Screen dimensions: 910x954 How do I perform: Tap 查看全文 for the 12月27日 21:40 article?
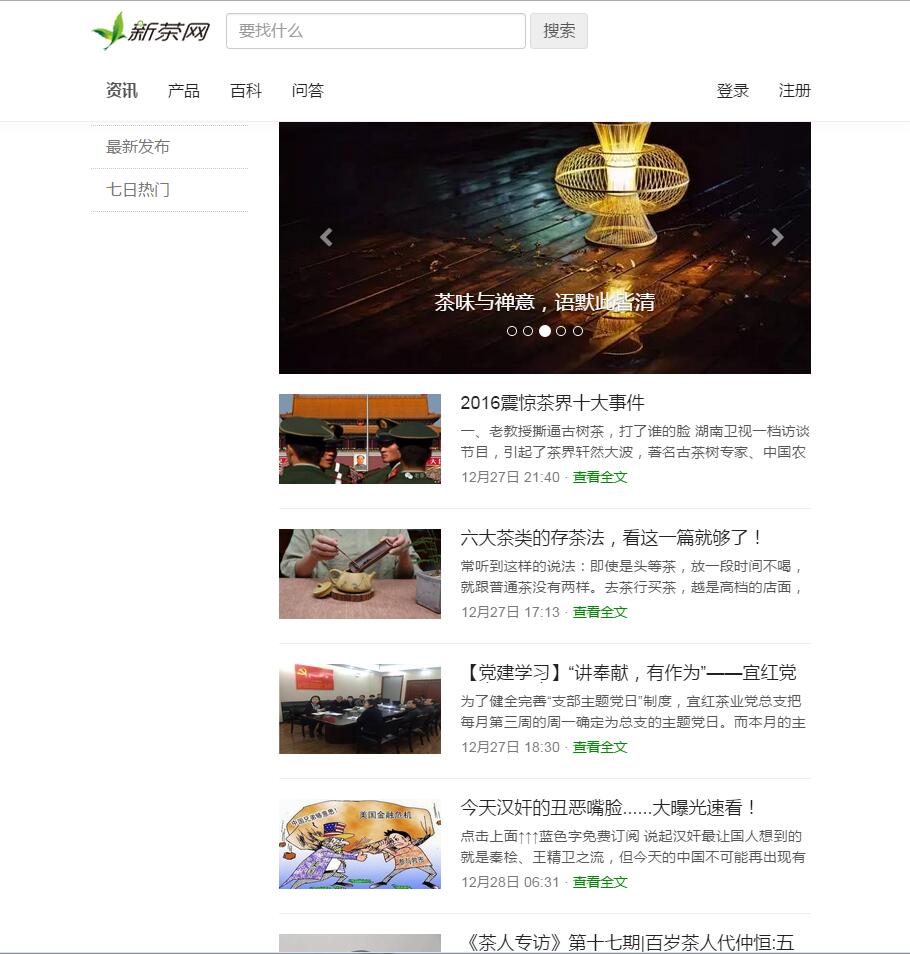click(600, 477)
